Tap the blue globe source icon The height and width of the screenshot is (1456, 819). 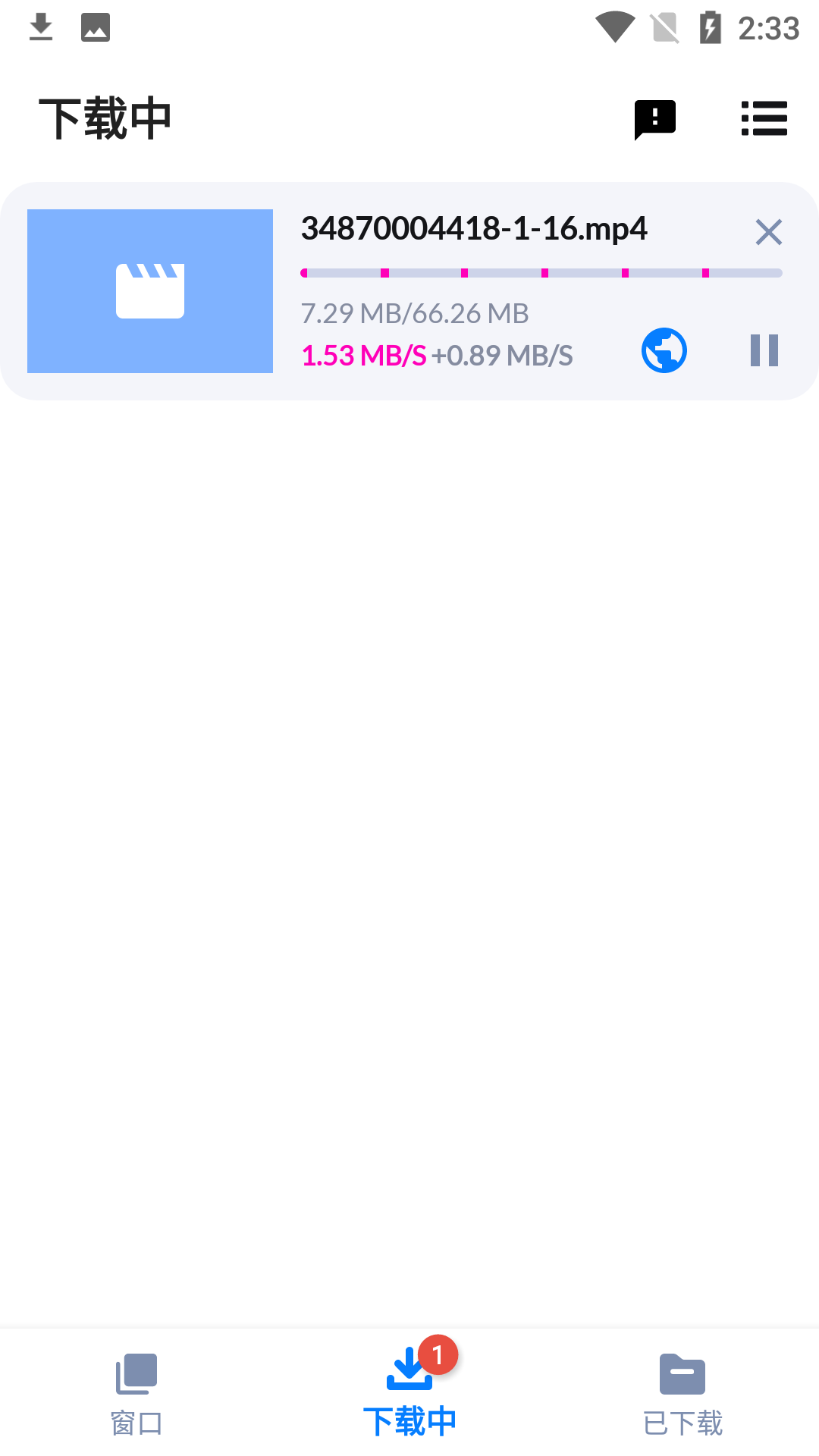pos(664,350)
